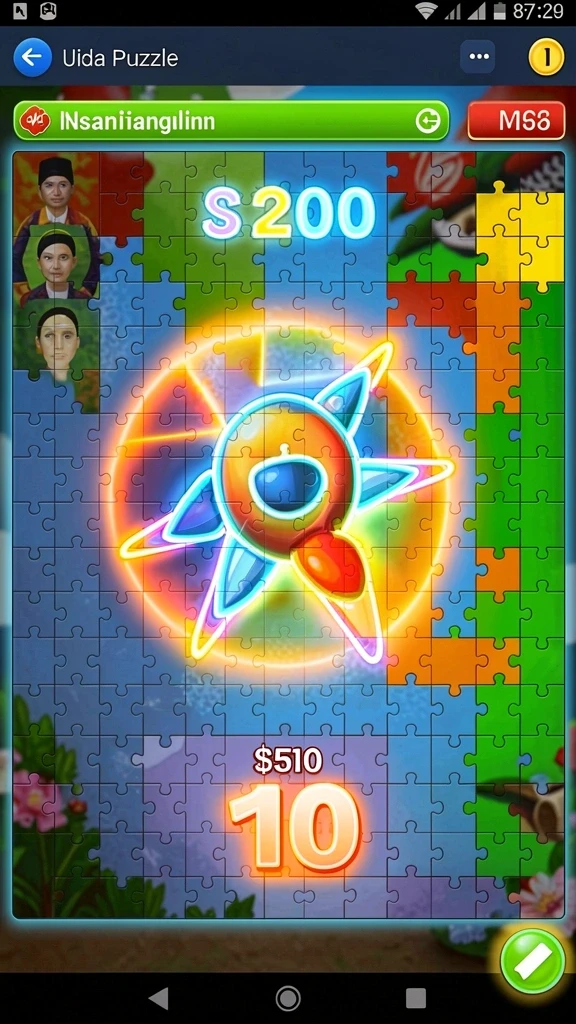Open the three-dot overflow menu
576x1024 pixels.
(x=479, y=57)
